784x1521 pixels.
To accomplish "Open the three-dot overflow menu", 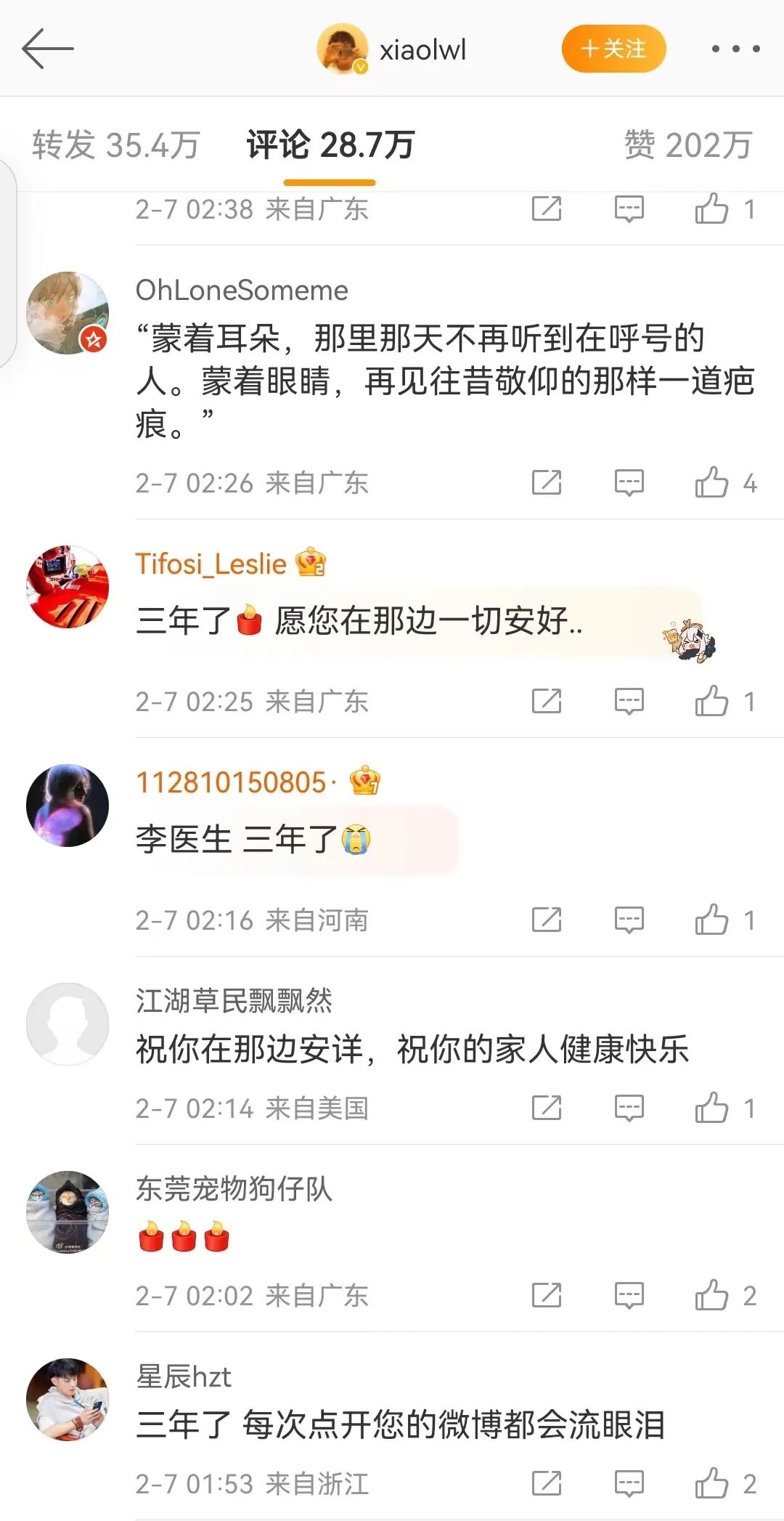I will click(x=735, y=49).
